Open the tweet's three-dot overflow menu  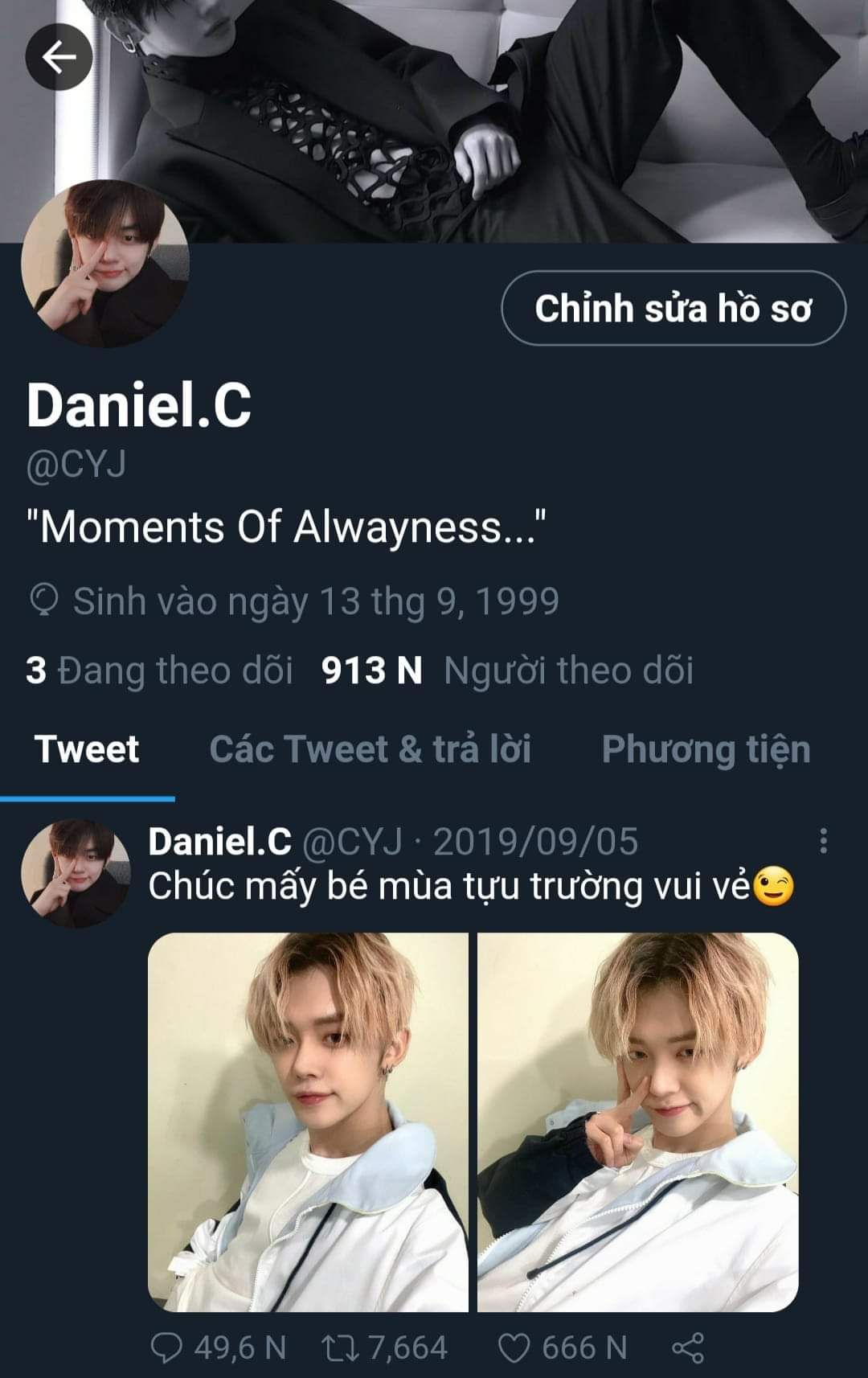point(823,841)
